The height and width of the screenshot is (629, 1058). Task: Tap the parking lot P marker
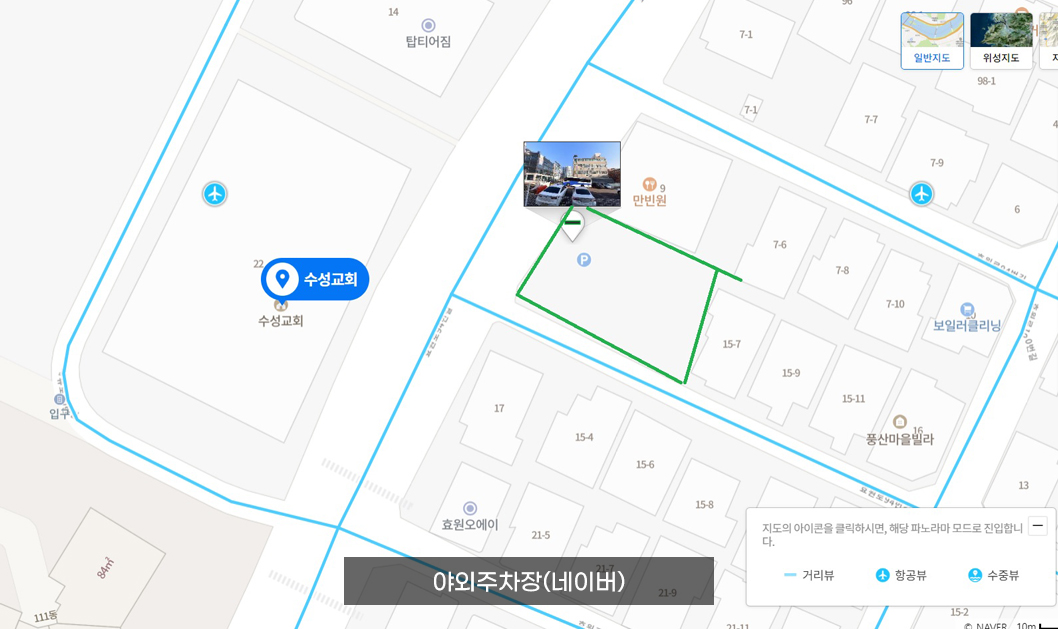tap(584, 260)
